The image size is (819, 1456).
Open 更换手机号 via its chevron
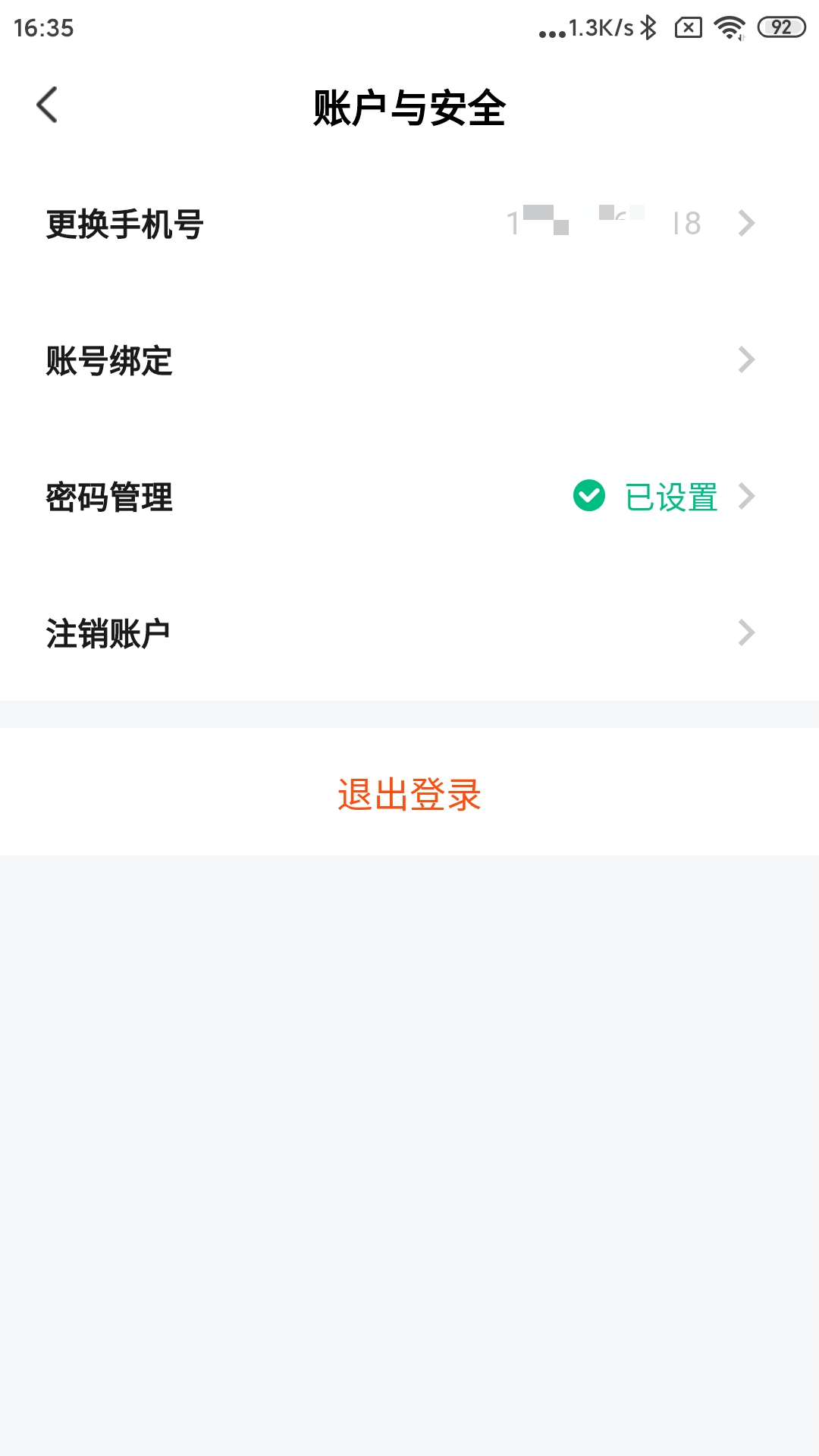tap(749, 221)
